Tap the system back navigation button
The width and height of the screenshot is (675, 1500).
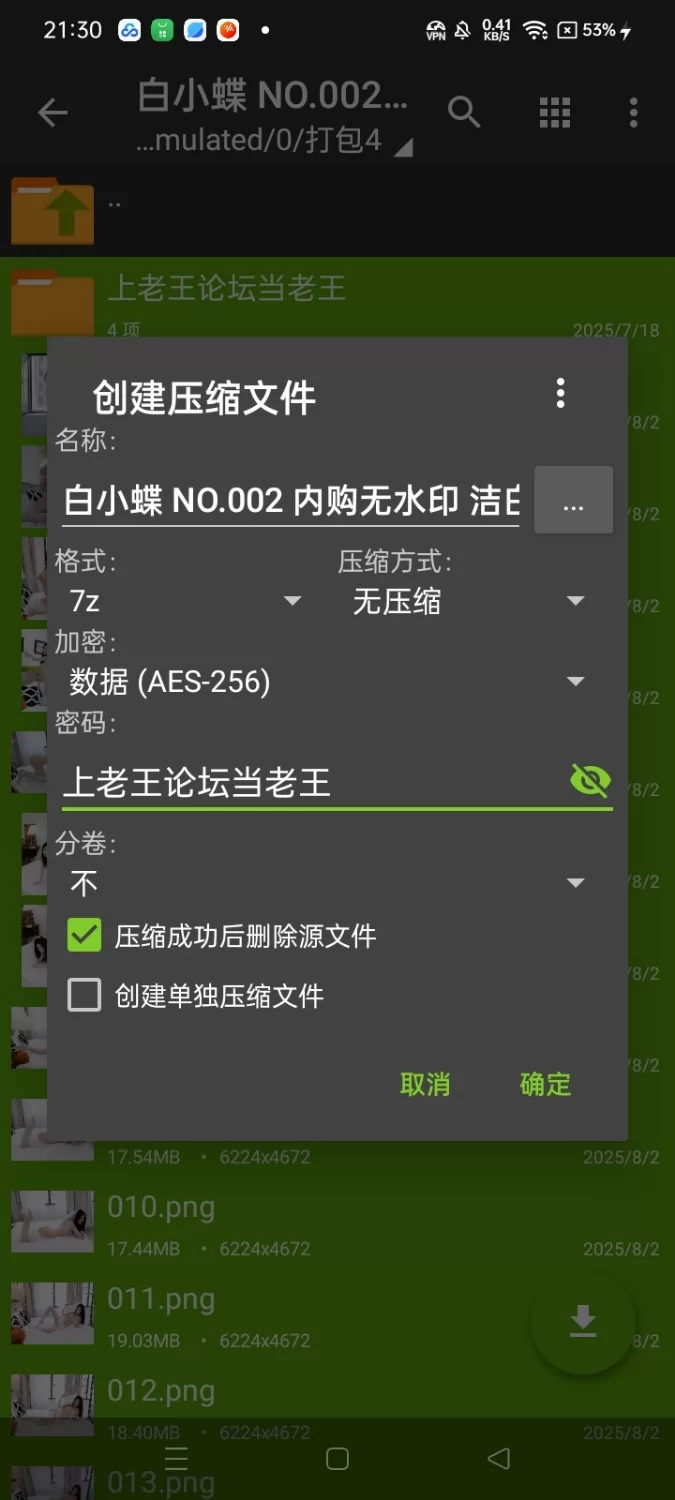click(x=498, y=1459)
